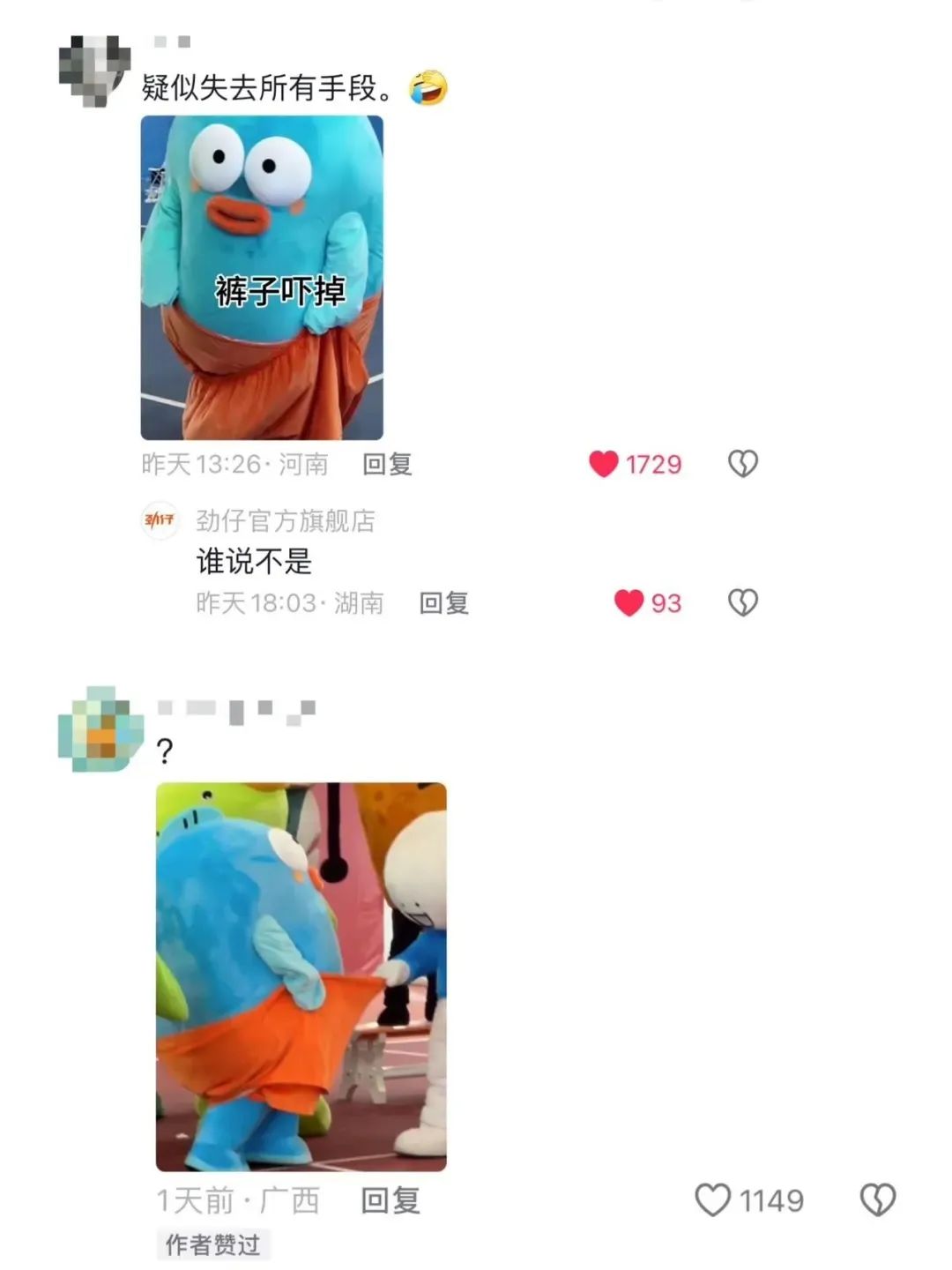Dislike the comment from 河南
Image resolution: width=952 pixels, height=1270 pixels.
tap(743, 464)
